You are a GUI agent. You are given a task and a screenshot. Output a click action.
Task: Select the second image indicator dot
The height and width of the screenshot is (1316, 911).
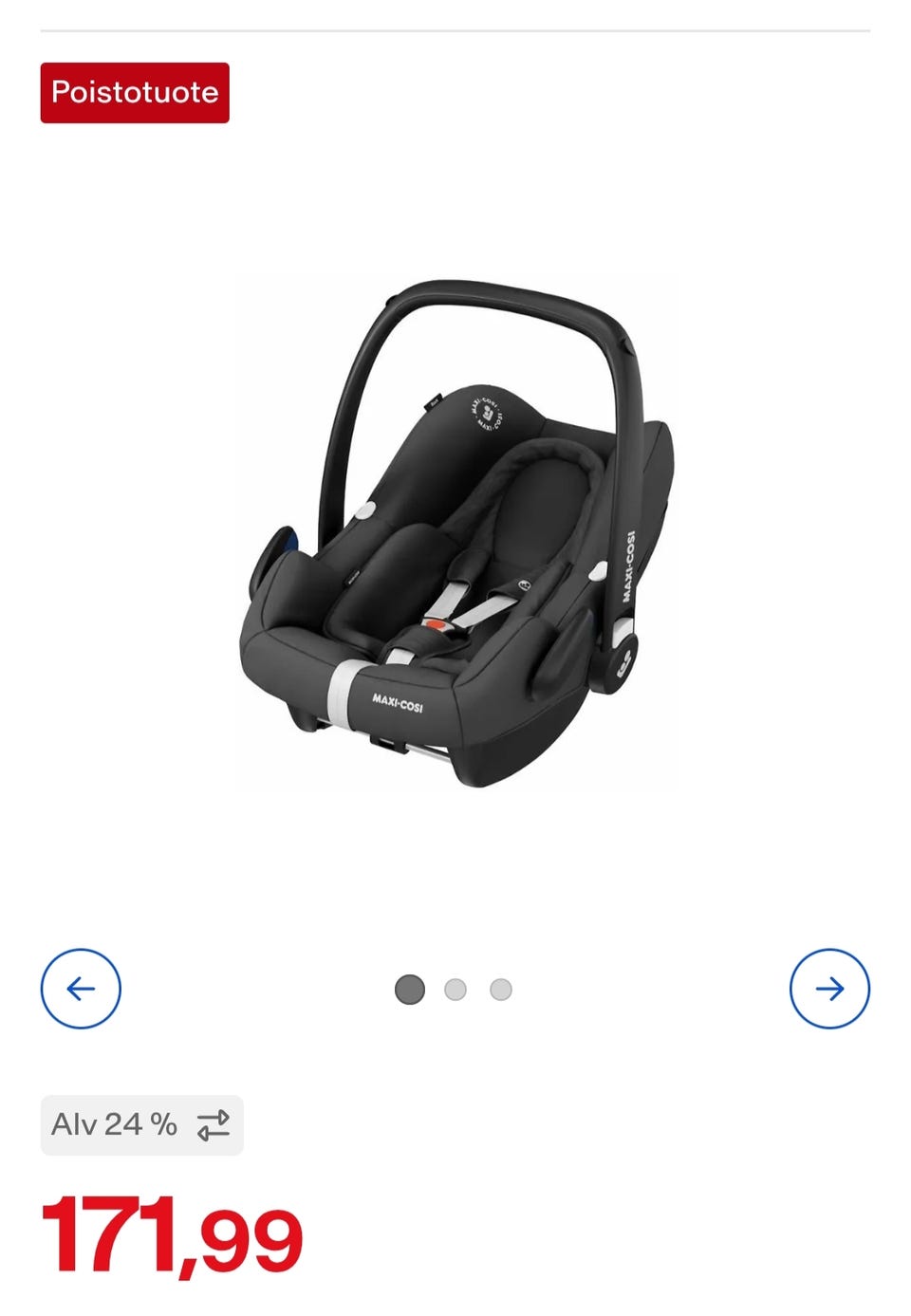click(x=455, y=990)
